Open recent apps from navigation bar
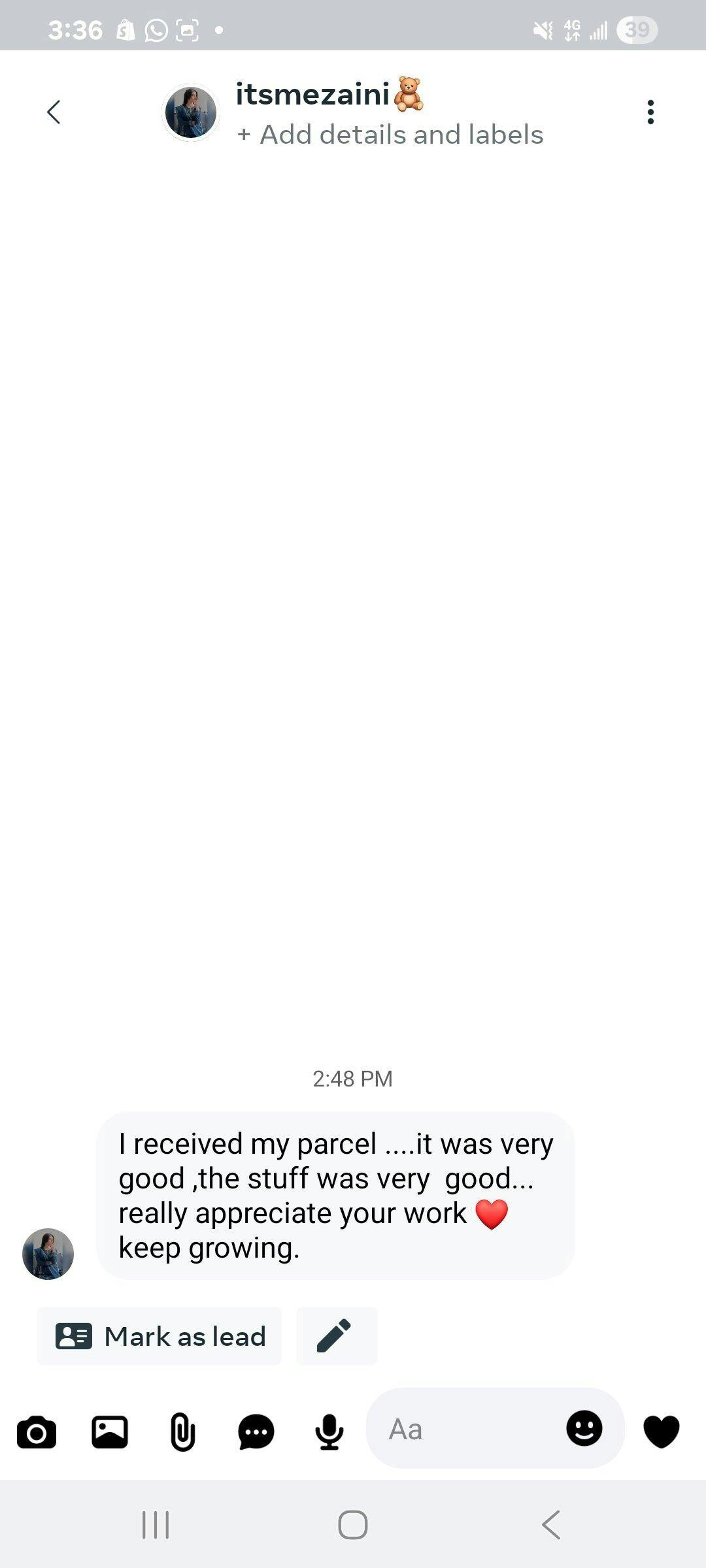This screenshot has width=706, height=1568. pyautogui.click(x=156, y=1525)
